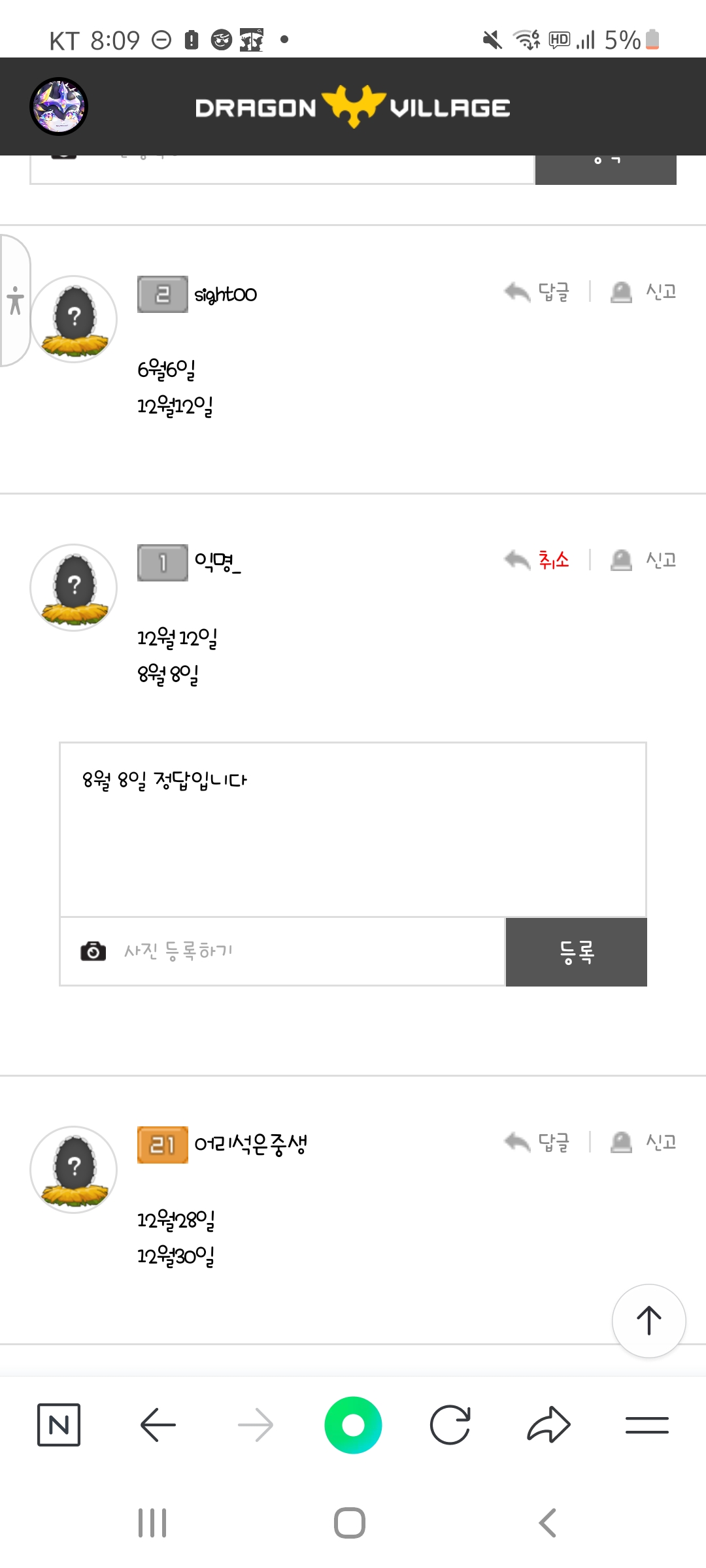
Task: Cancel (취소) the reply to 익명_
Action: pyautogui.click(x=538, y=560)
